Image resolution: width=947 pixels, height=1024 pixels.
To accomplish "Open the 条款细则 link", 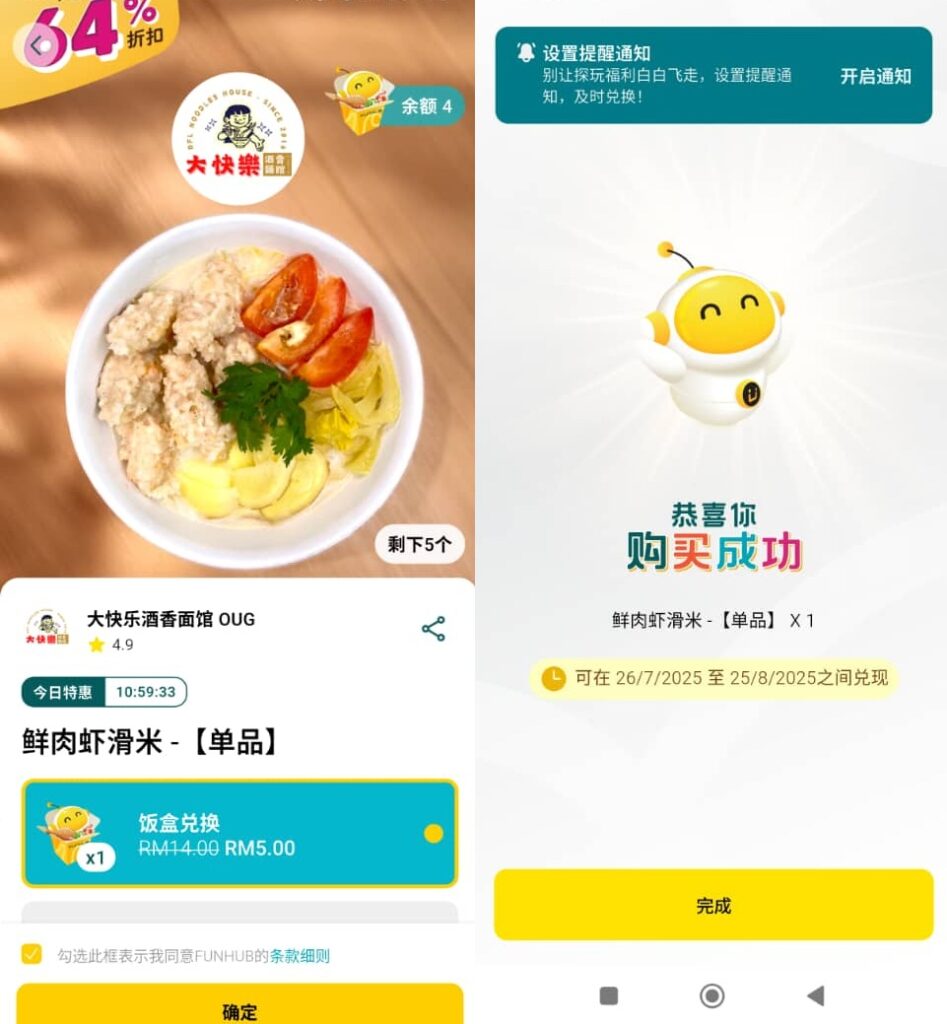I will [x=300, y=956].
